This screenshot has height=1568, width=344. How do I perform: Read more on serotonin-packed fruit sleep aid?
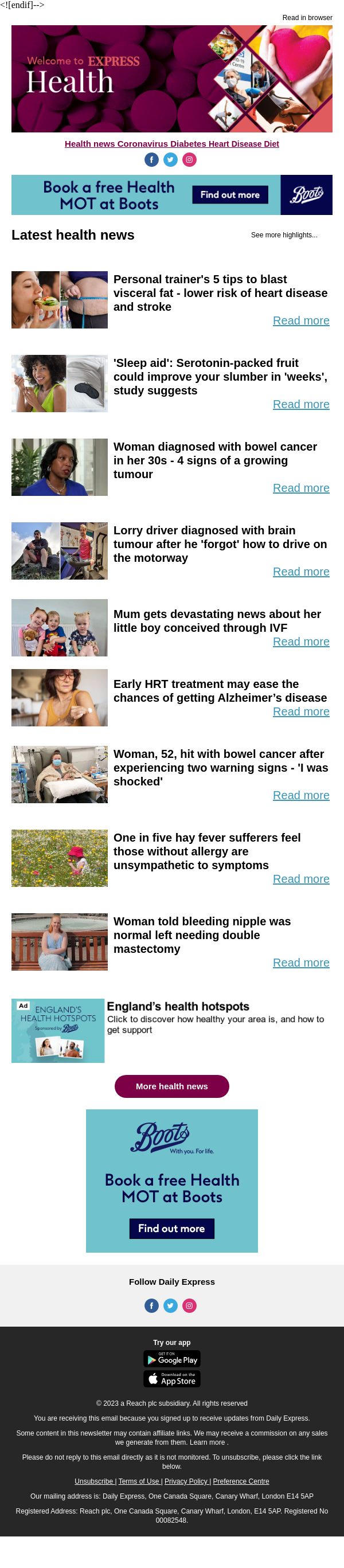click(301, 404)
